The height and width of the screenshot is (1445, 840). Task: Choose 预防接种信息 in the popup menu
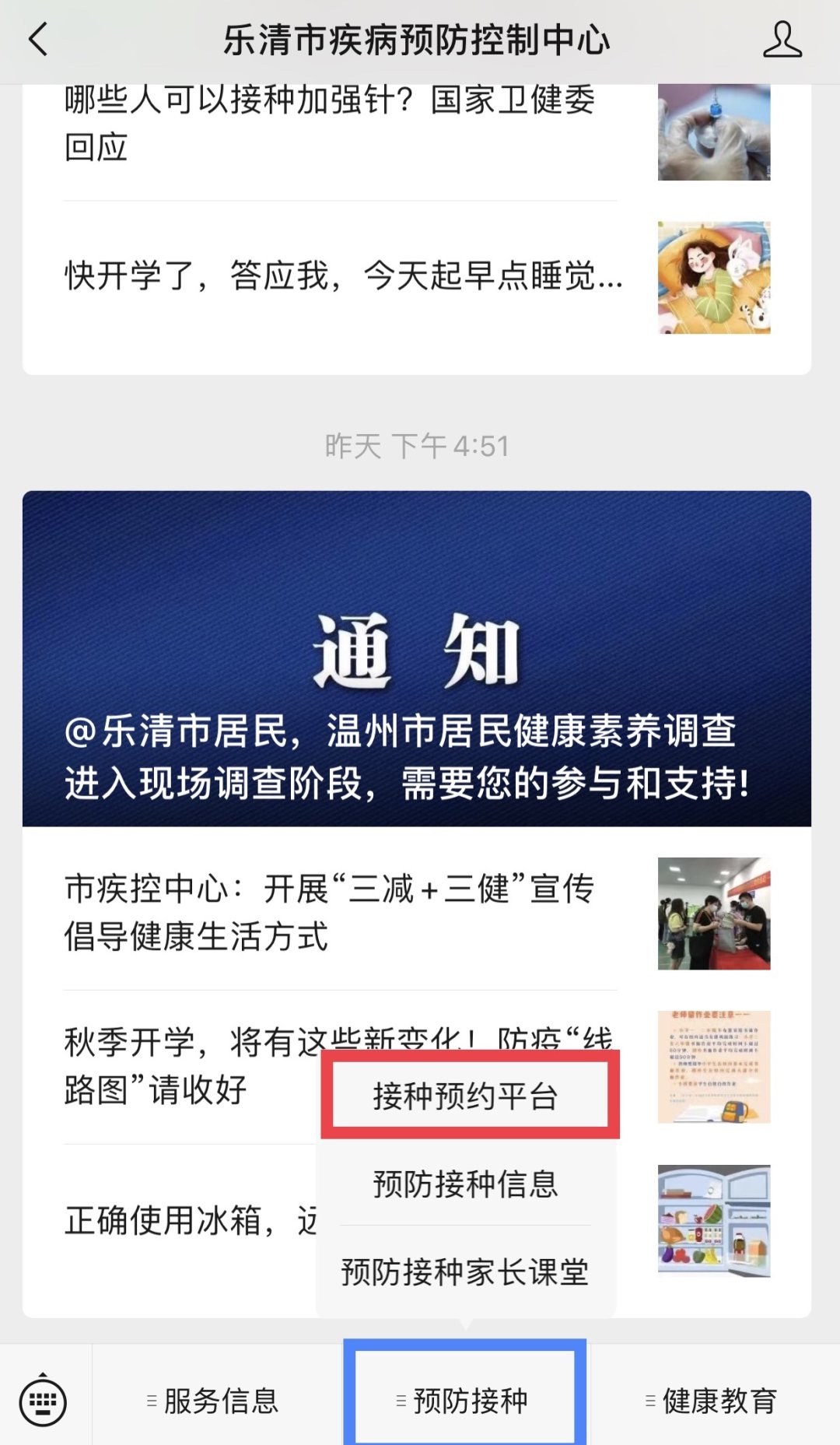coord(465,1184)
